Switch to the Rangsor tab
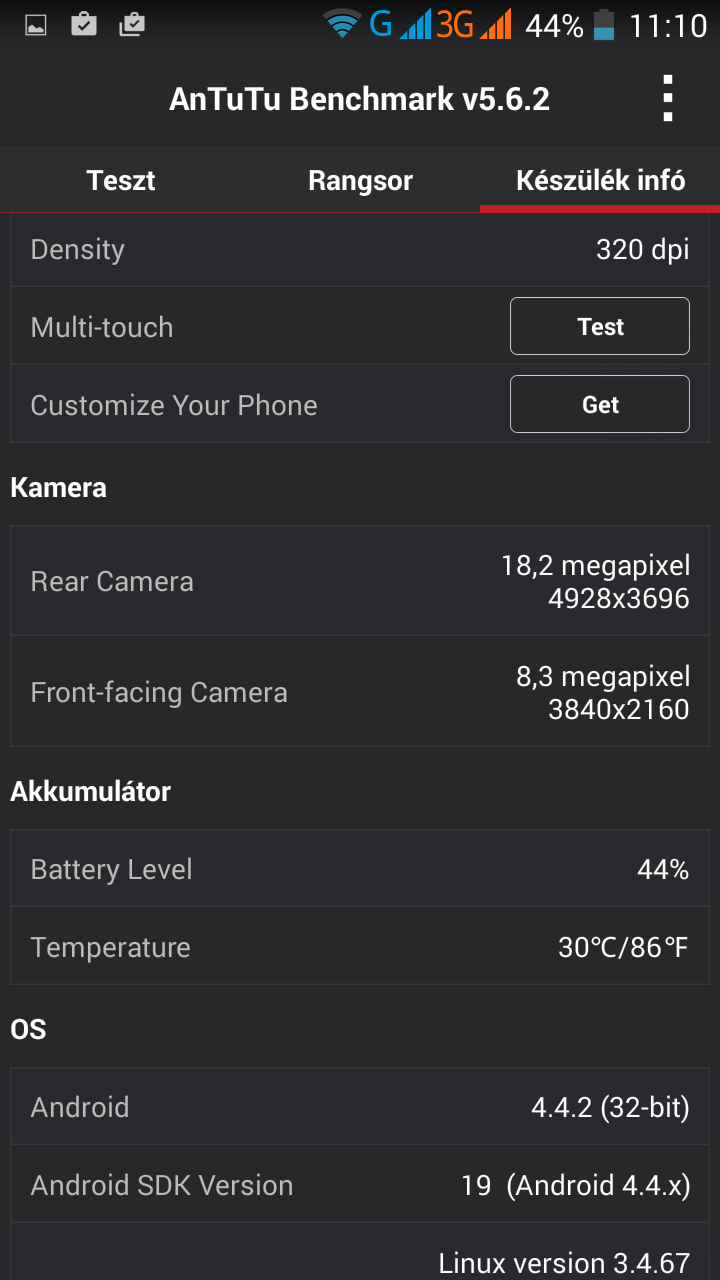The width and height of the screenshot is (720, 1280). 360,181
